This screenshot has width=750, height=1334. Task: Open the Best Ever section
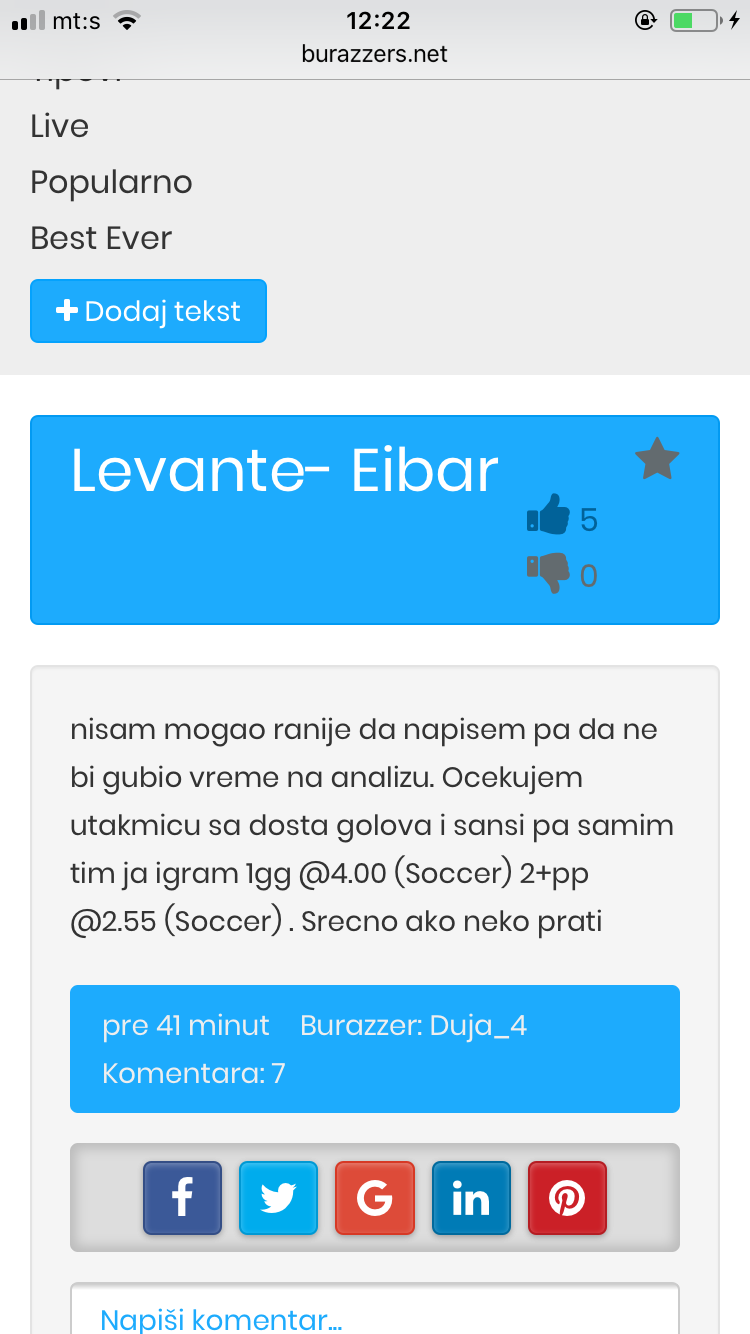(101, 238)
